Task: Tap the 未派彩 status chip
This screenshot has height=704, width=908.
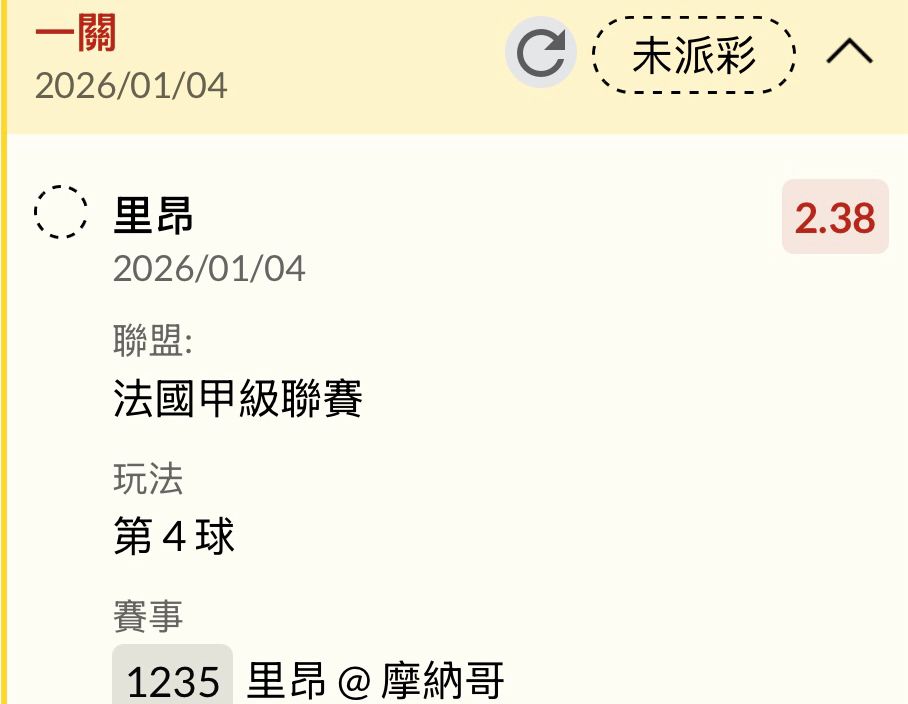Action: coord(694,55)
